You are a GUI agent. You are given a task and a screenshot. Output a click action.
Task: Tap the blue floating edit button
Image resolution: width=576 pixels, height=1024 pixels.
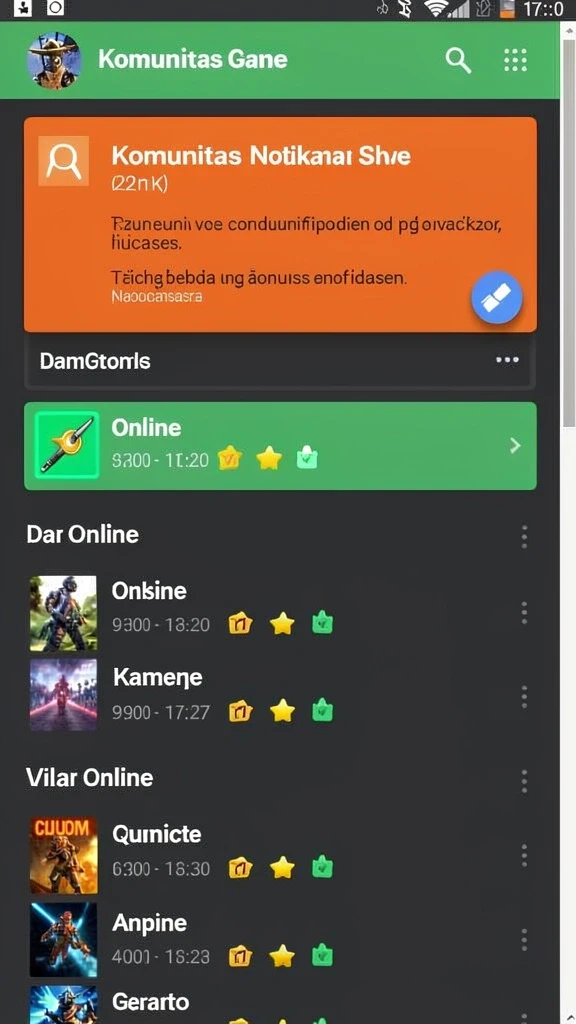497,298
